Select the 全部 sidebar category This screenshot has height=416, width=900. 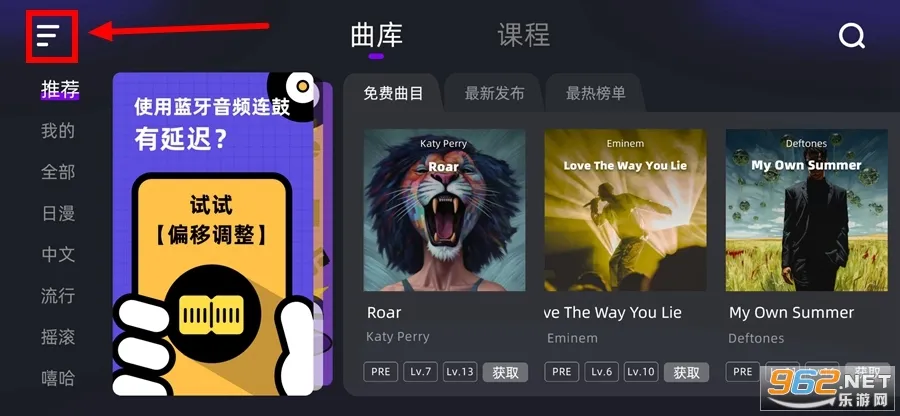coord(58,172)
